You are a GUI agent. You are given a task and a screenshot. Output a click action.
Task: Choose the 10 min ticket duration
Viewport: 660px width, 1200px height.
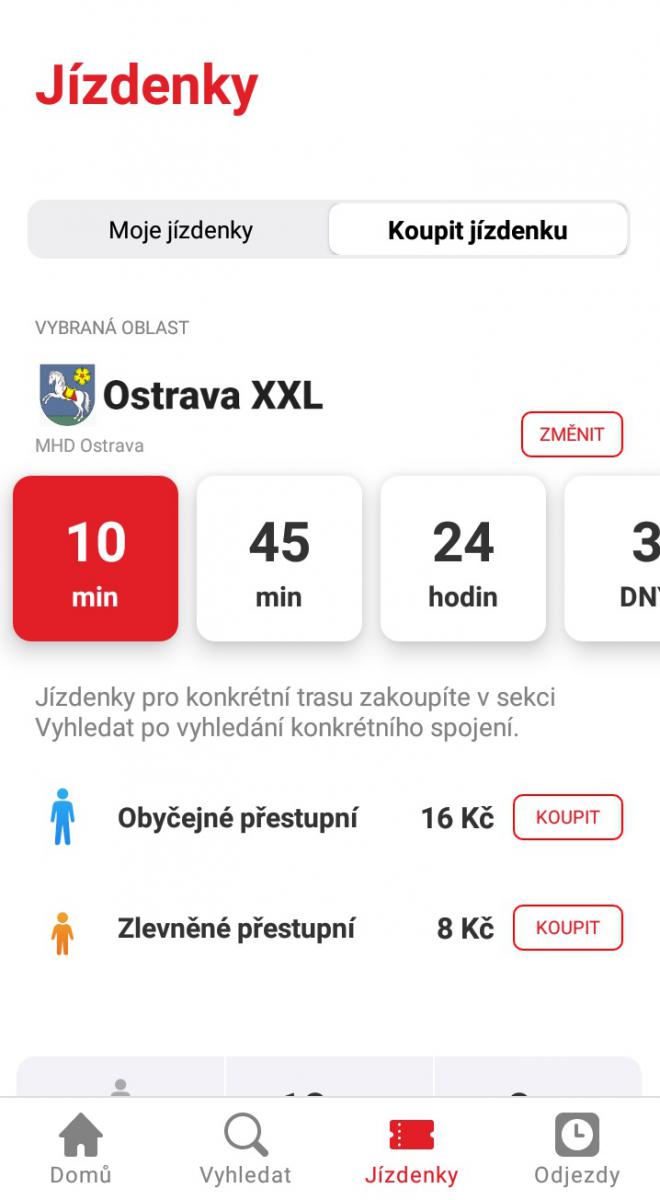(95, 558)
